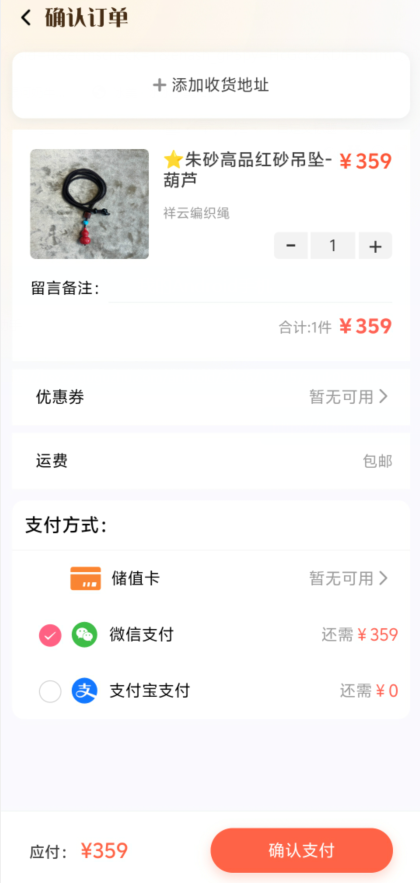Viewport: 420px width, 883px height.
Task: Open the 优惠券 coupon row
Action: click(x=211, y=398)
